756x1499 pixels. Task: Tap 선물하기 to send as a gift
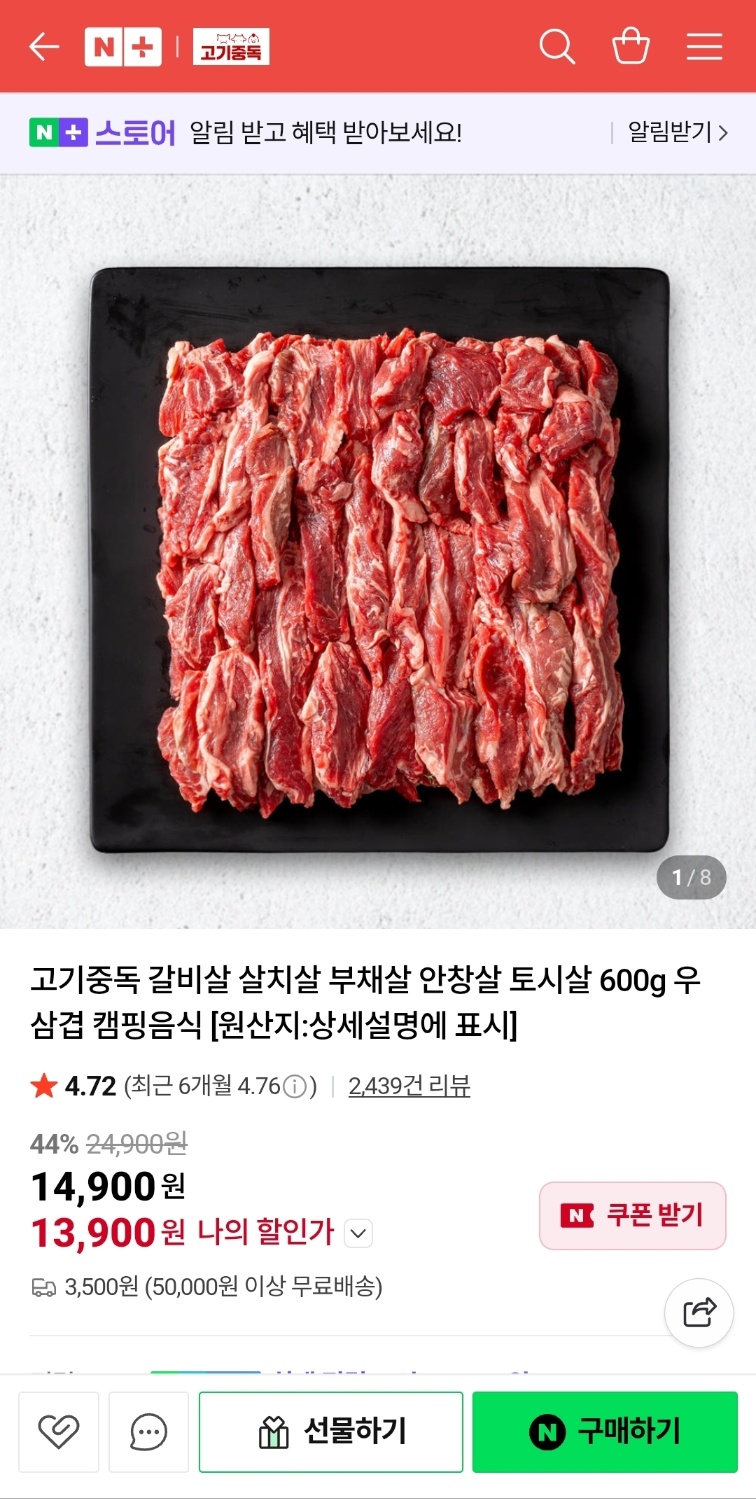tap(331, 1432)
